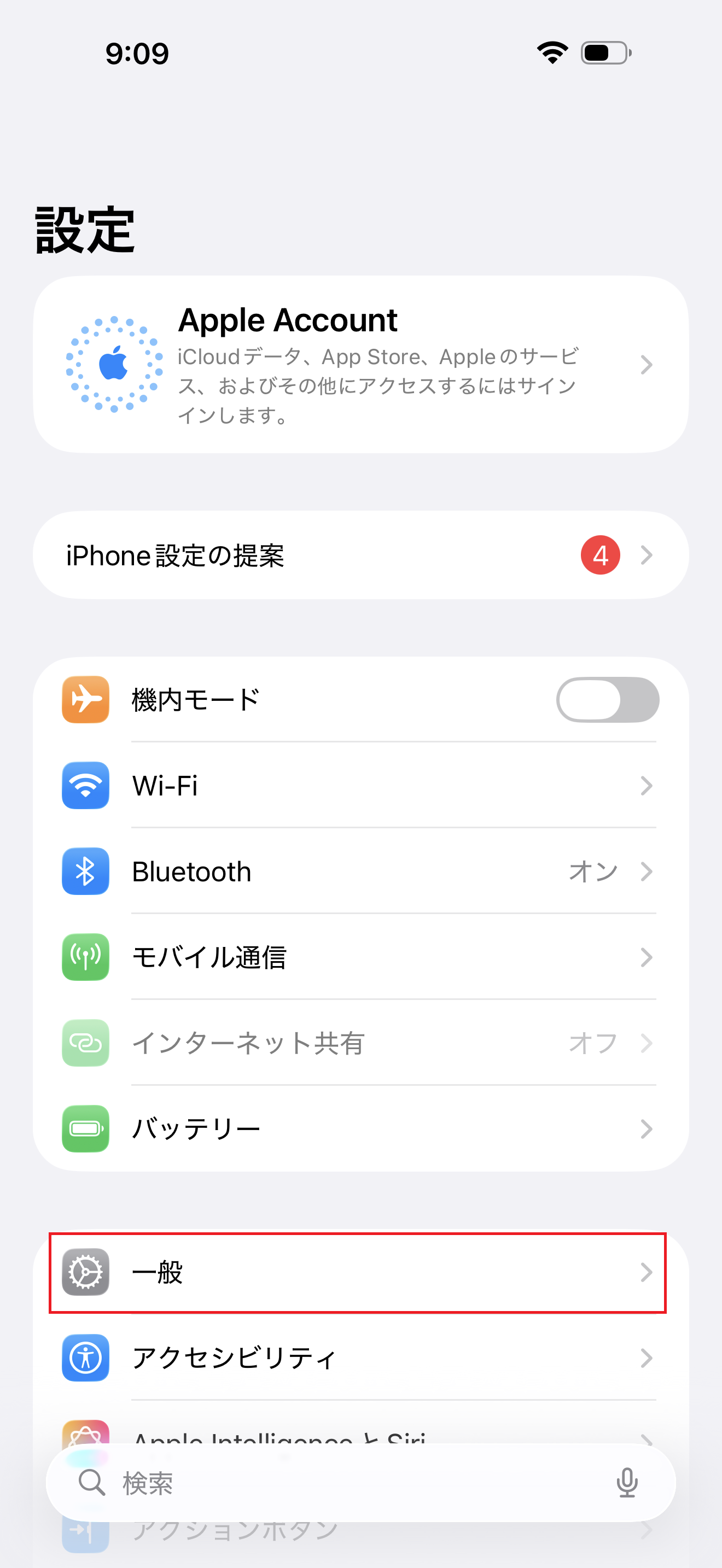Viewport: 722px width, 1568px height.
Task: Select the blue Wi-Fi icon
Action: [85, 785]
